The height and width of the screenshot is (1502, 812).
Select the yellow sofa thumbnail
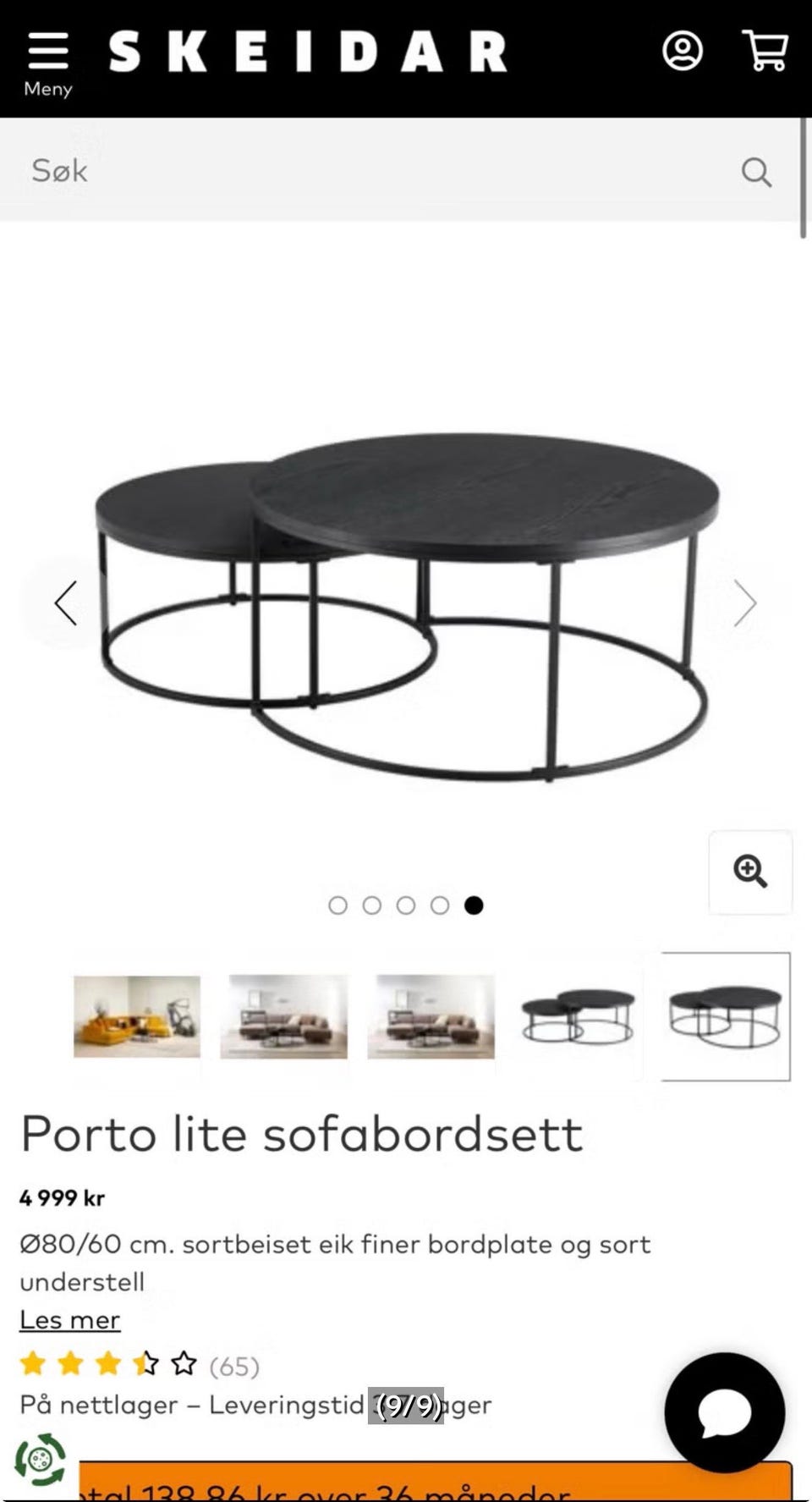(137, 1016)
